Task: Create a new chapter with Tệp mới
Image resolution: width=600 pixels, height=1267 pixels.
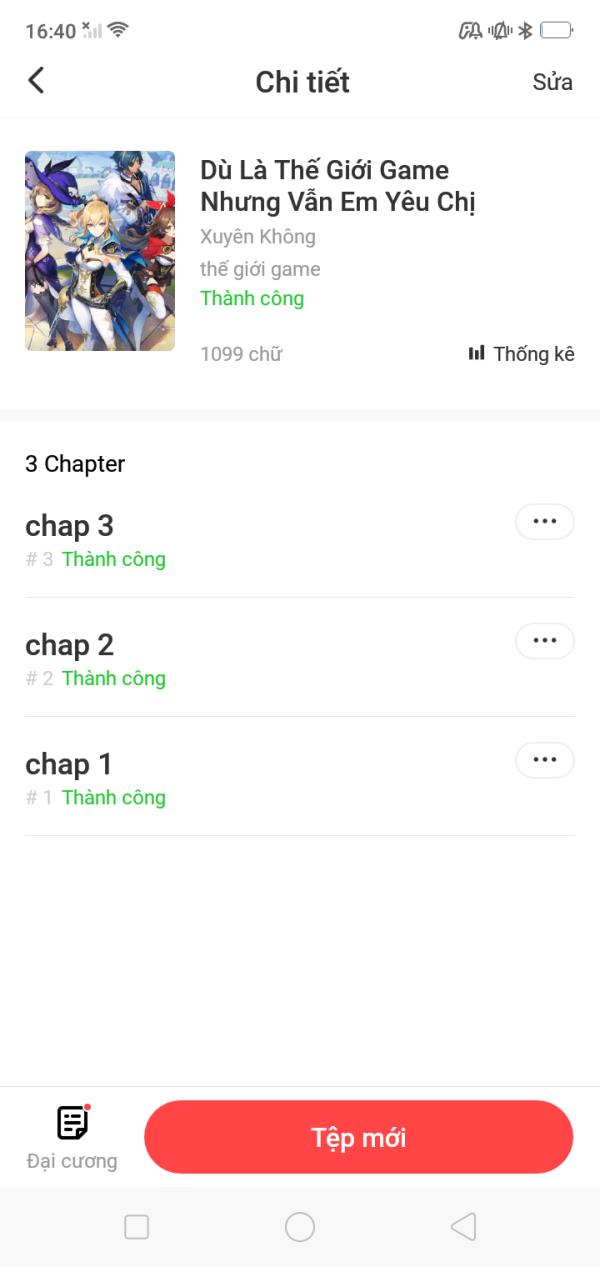Action: pos(358,1137)
